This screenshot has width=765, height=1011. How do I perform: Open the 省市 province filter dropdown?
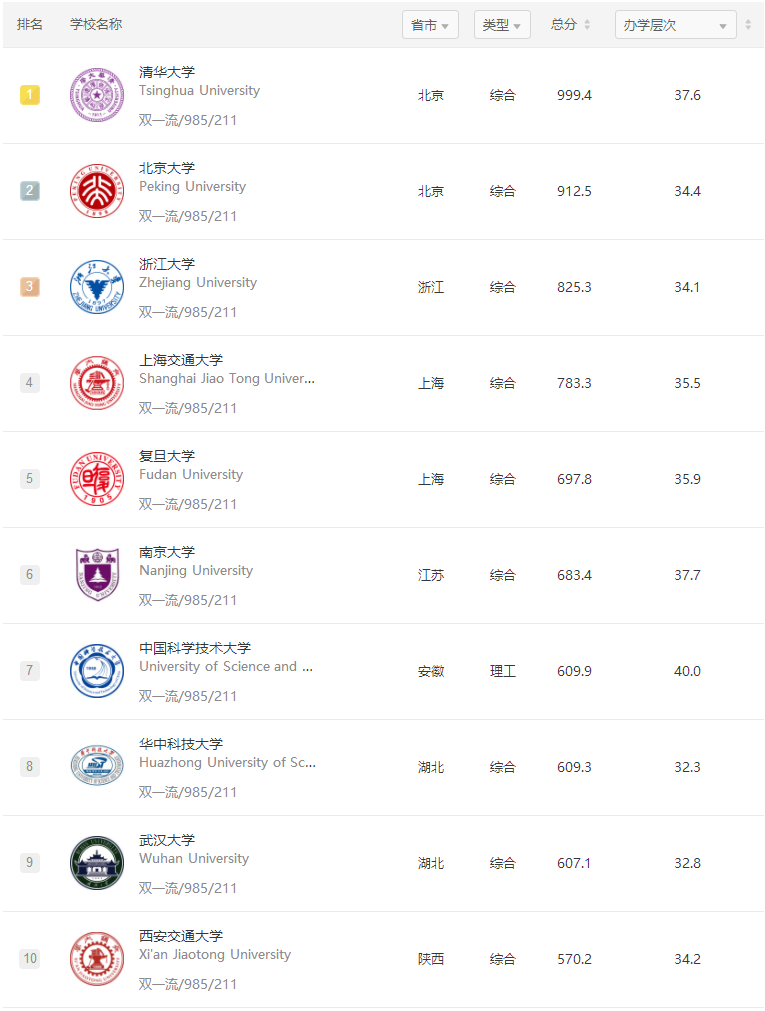click(x=430, y=25)
